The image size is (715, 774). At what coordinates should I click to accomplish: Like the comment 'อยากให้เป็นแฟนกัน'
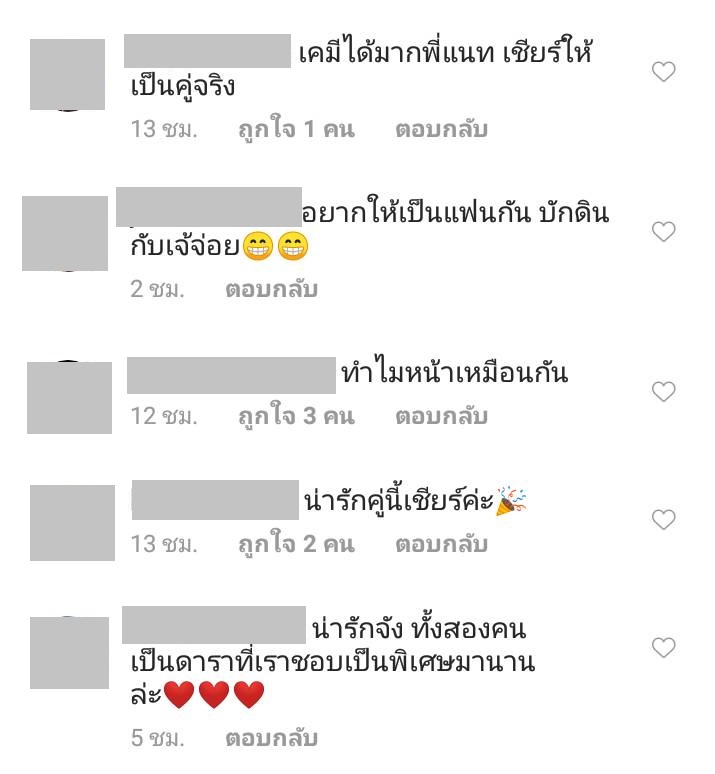point(664,232)
